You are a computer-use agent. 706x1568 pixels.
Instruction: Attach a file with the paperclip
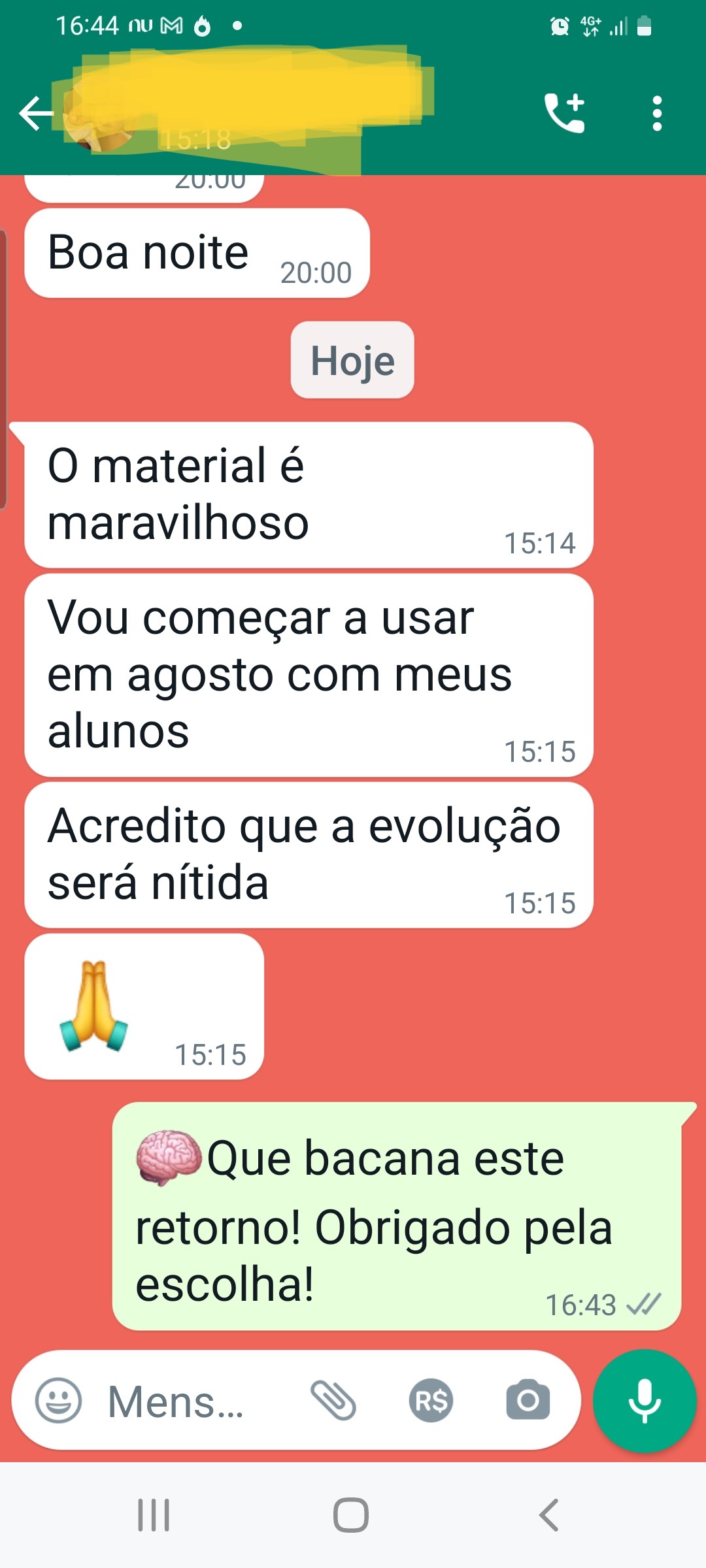333,1401
